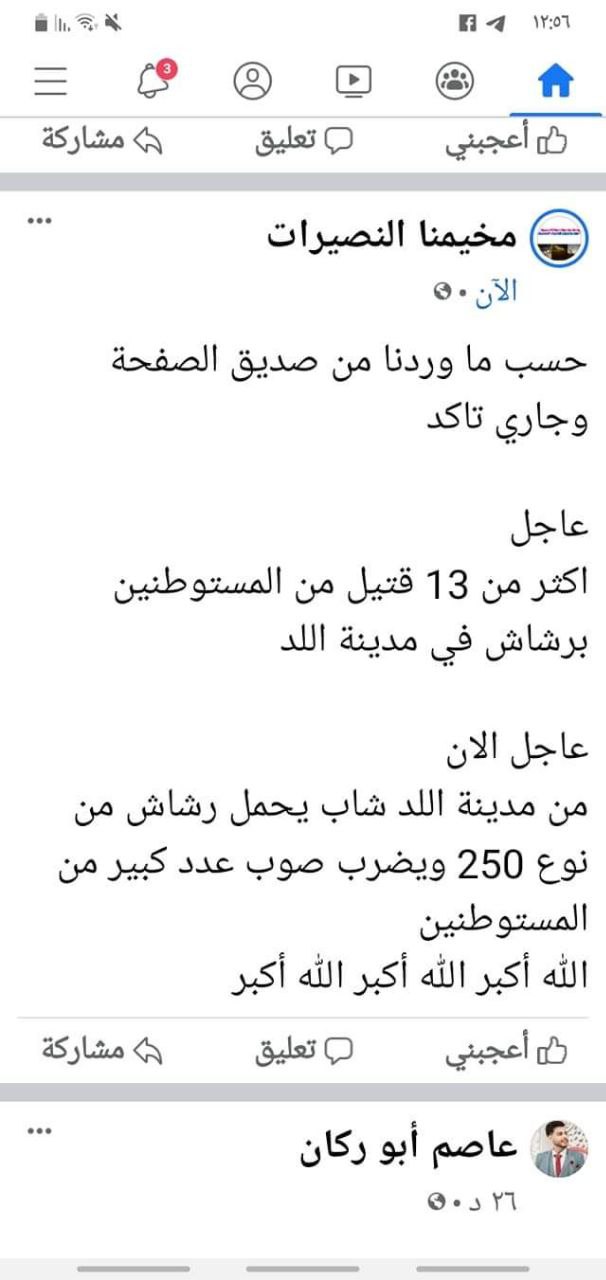
Task: Share the post above مخيمنا النصيرات
Action: click(97, 142)
